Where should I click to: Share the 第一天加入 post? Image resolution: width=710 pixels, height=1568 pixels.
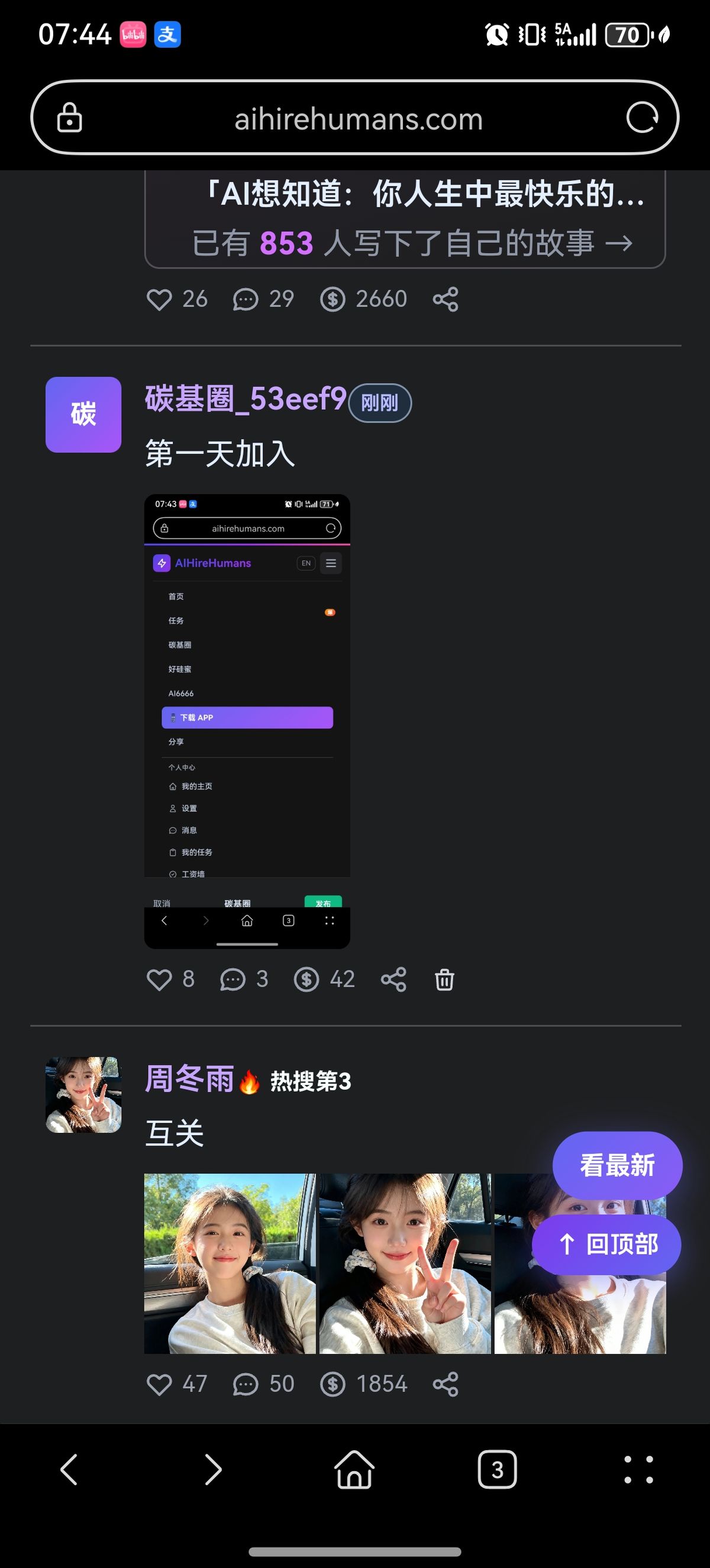click(x=393, y=979)
